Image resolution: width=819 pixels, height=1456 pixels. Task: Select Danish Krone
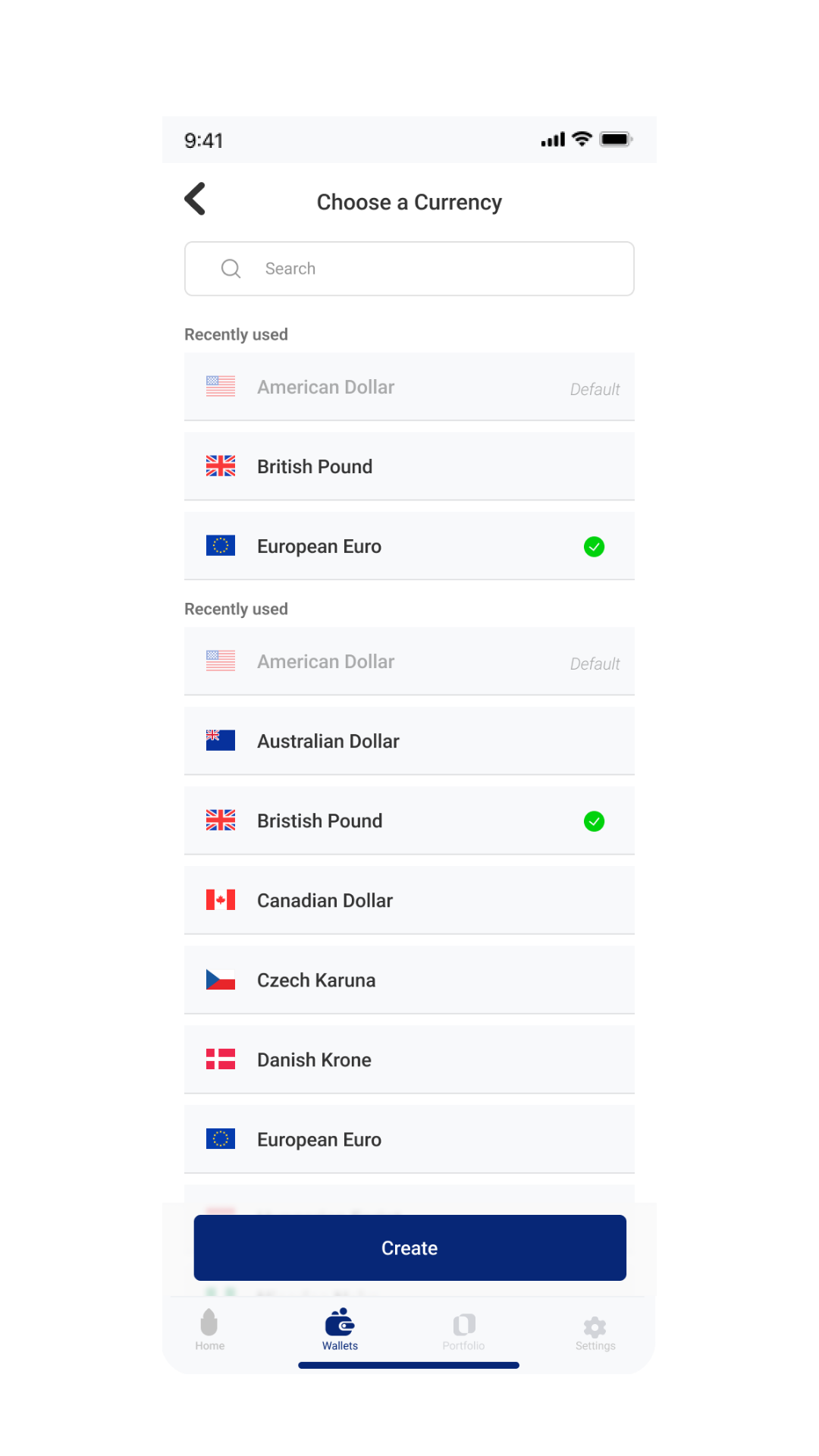409,1059
